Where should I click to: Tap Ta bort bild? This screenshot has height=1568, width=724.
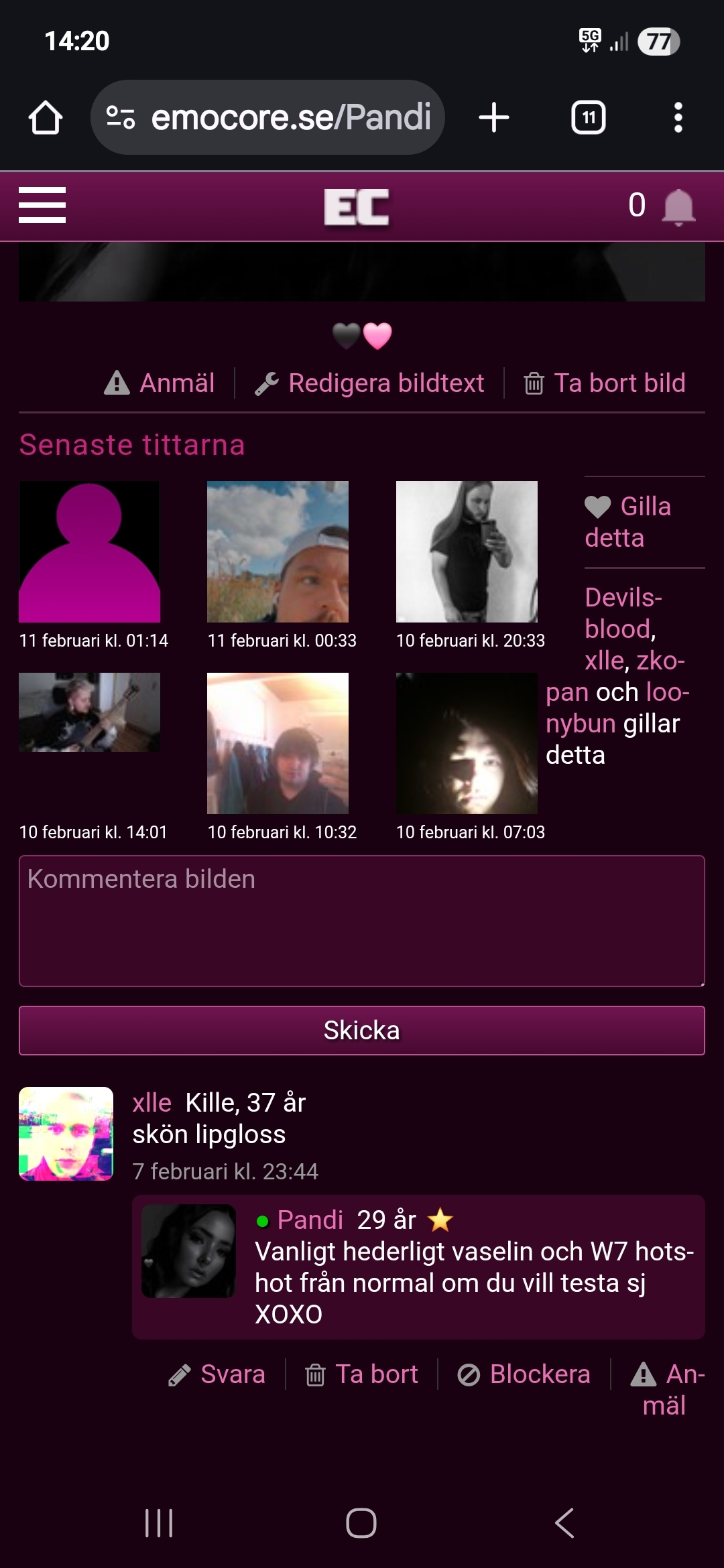tap(604, 383)
